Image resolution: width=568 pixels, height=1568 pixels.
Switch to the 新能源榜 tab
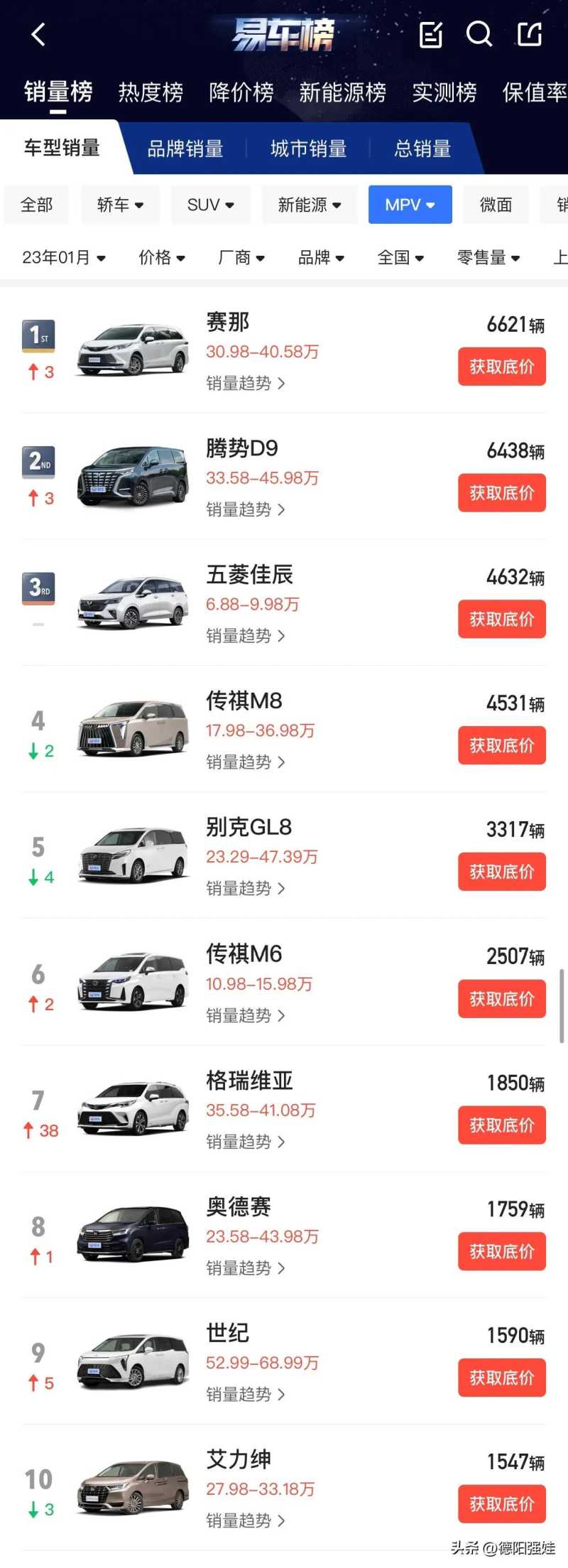click(x=342, y=92)
